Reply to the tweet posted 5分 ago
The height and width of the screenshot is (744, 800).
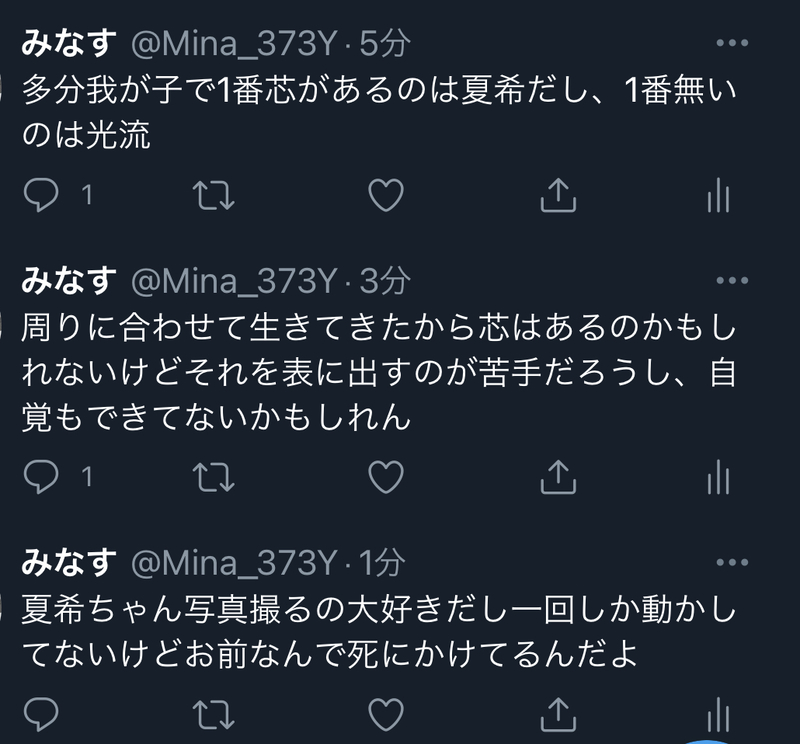pos(42,196)
